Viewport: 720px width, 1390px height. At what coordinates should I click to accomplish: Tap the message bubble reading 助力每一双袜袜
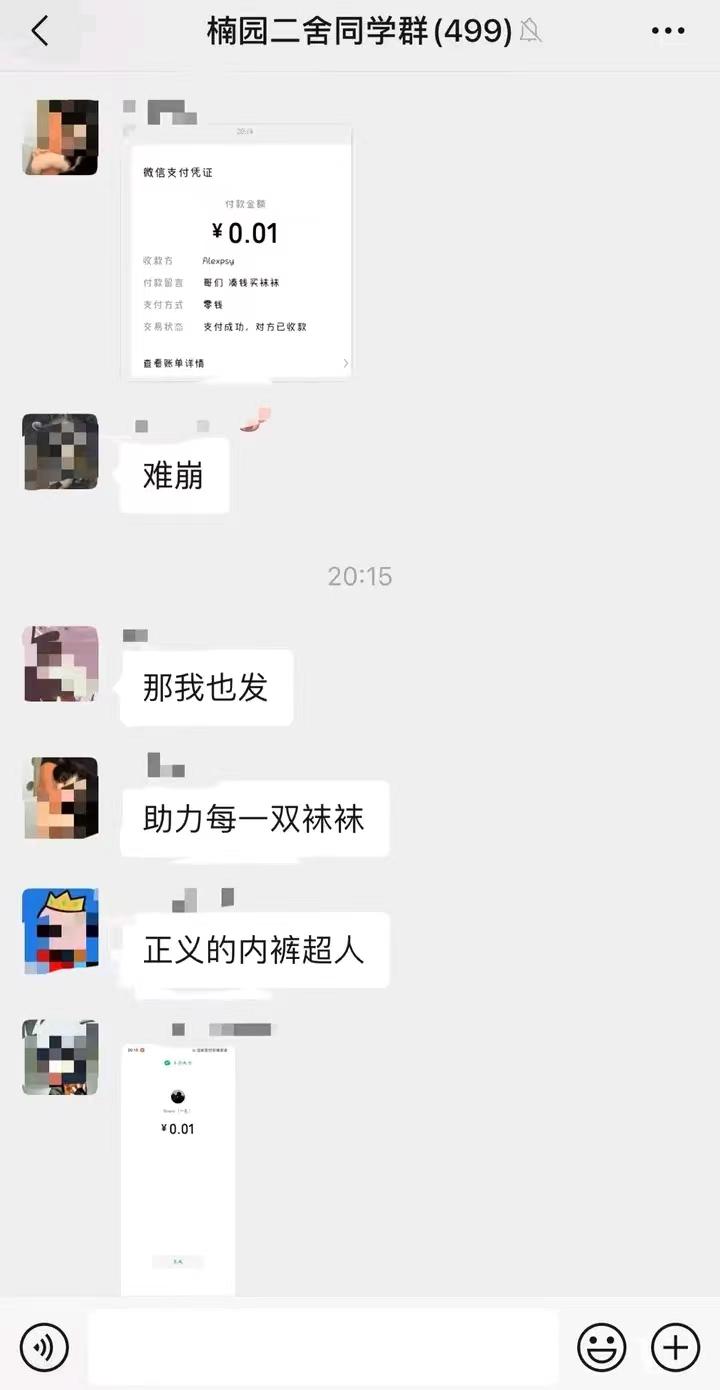[254, 819]
